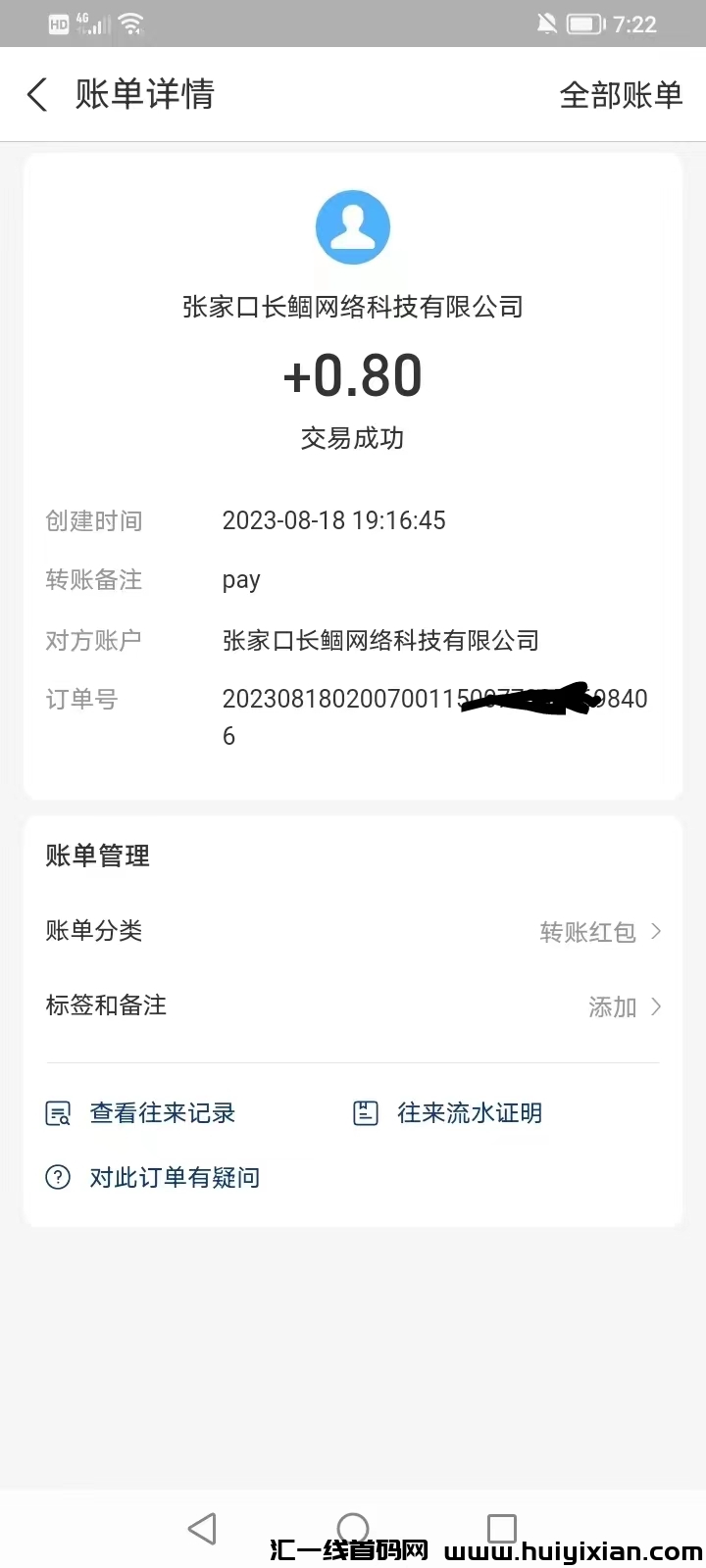The width and height of the screenshot is (706, 1568).
Task: Click the receipt icon beside 往来流水证明
Action: coord(365,1112)
